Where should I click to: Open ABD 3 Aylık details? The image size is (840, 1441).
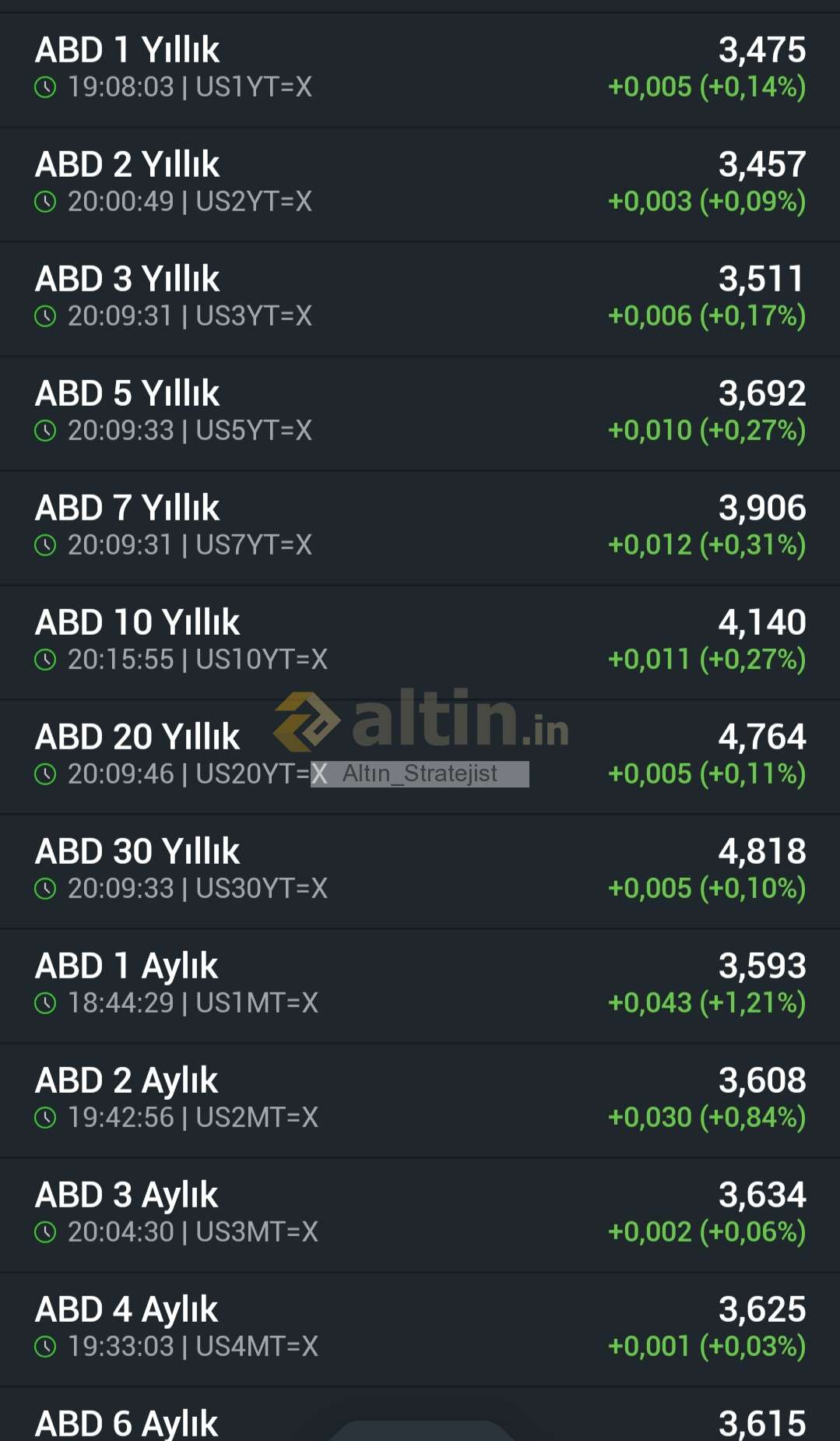tap(420, 1214)
